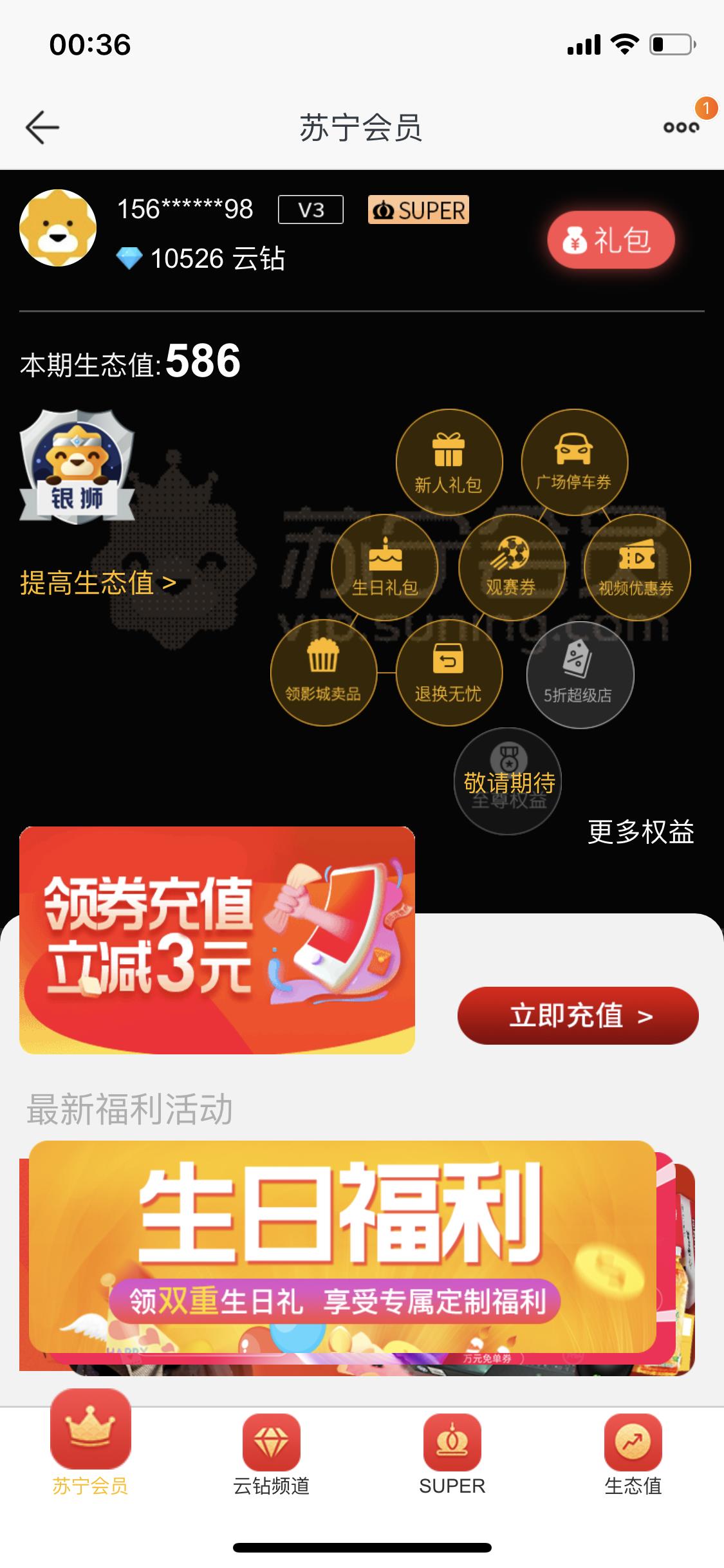Open 生日礼包 benefit

pos(385,568)
